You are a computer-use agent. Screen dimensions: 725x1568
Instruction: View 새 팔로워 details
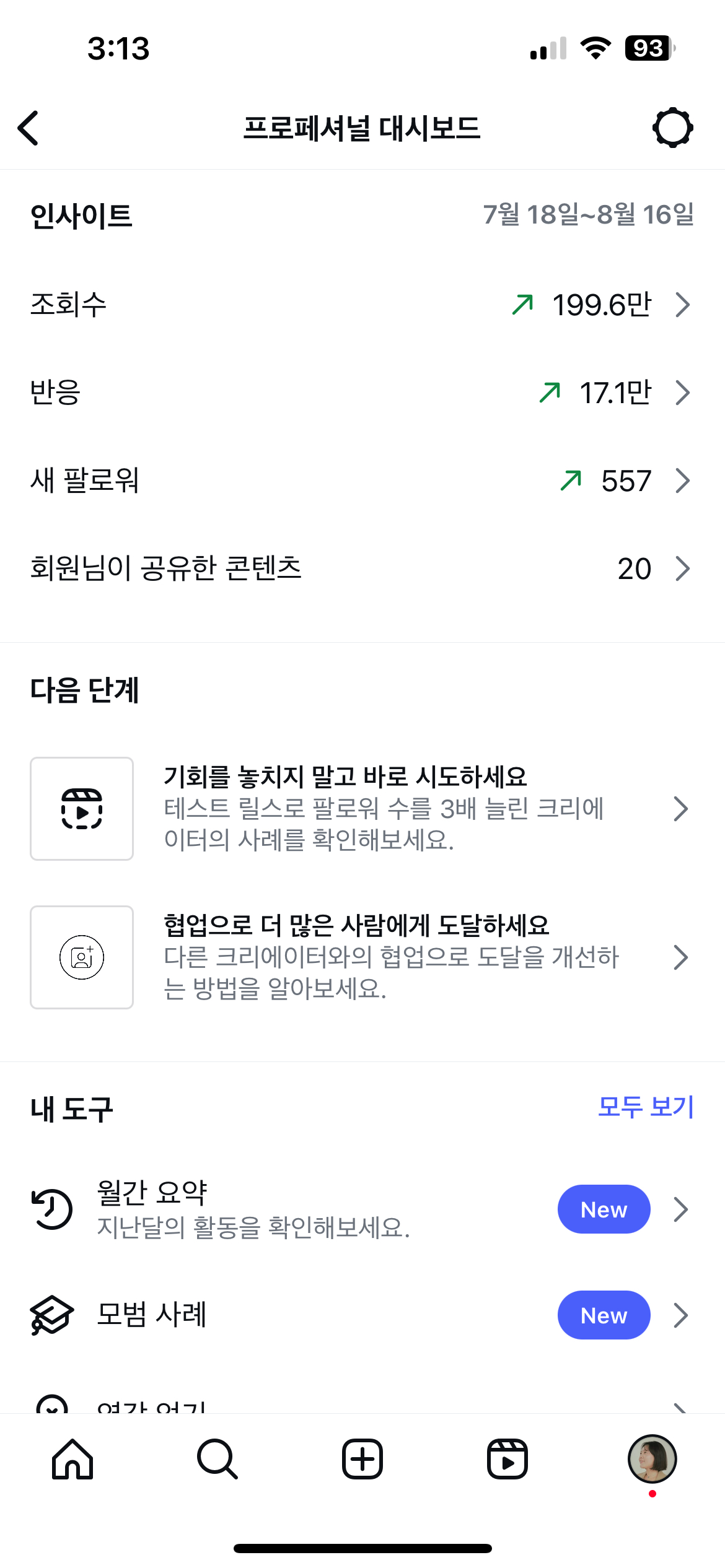click(362, 481)
